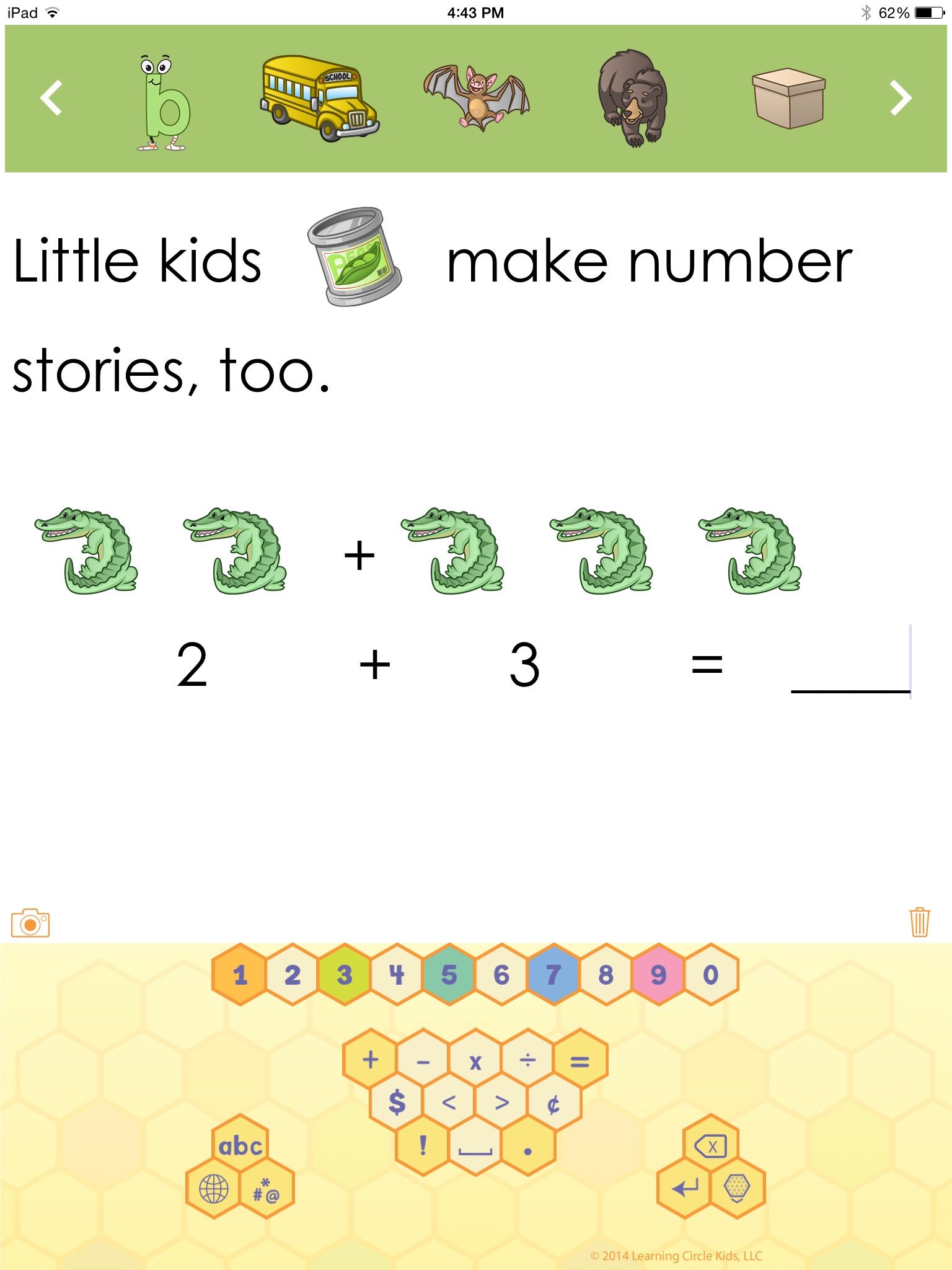Open the symbols #@ keyboard
This screenshot has height=1270, width=952.
267,1189
